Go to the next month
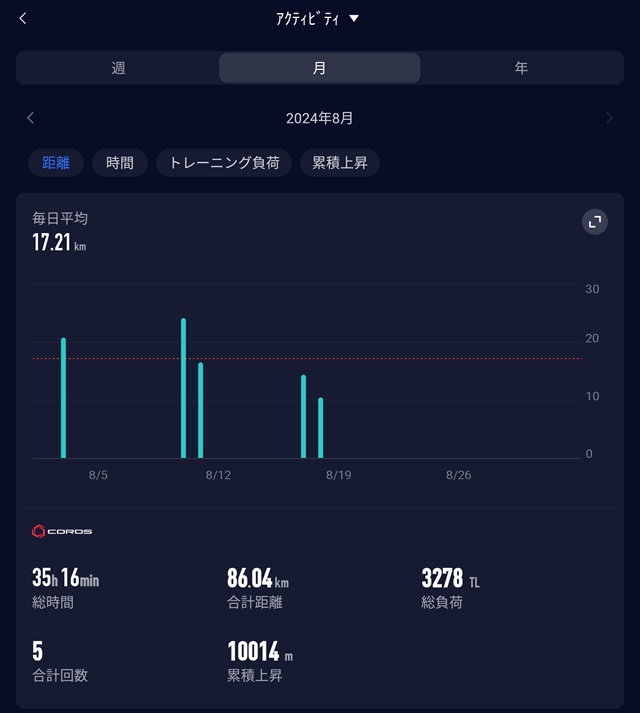The width and height of the screenshot is (640, 713). point(609,118)
